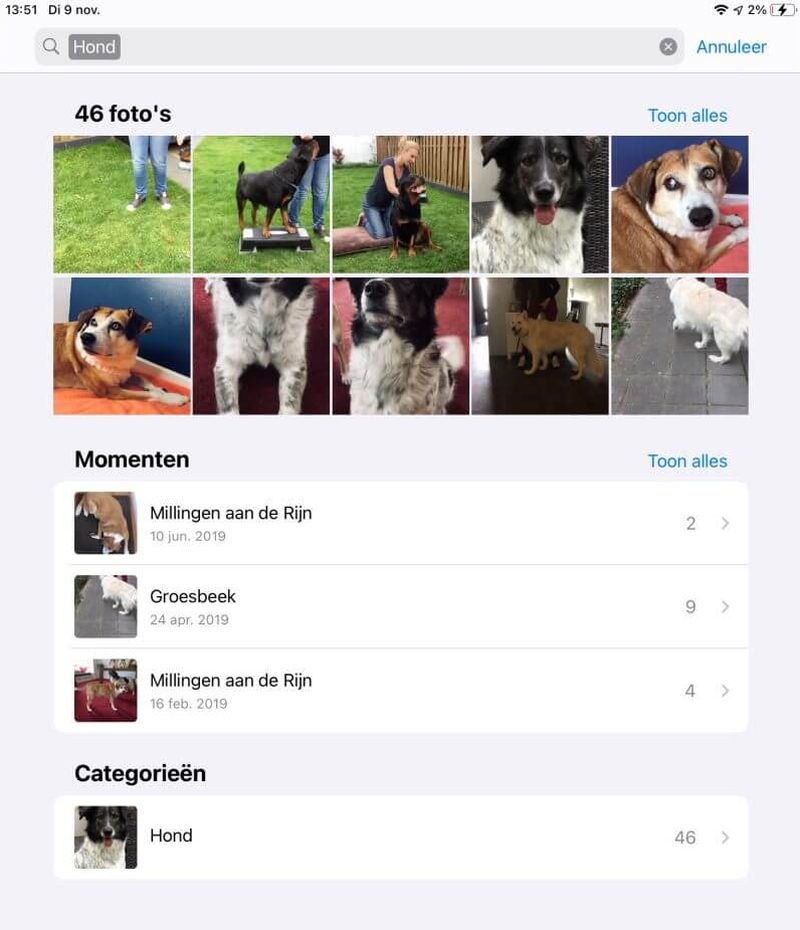Open photo of person in jeans on grass
The width and height of the screenshot is (800, 930).
pyautogui.click(x=121, y=204)
